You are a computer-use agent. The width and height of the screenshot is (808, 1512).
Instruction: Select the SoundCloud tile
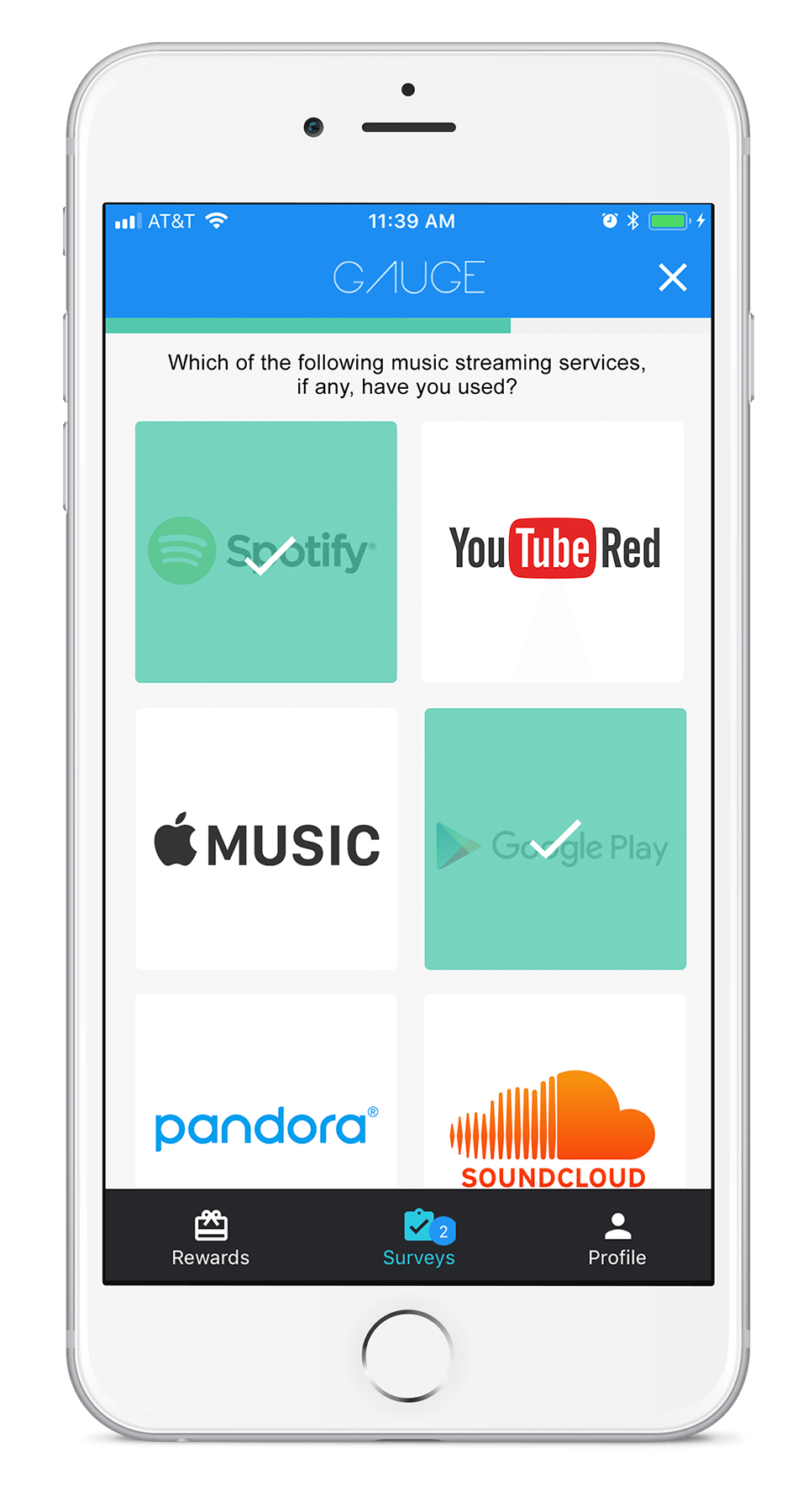click(554, 1092)
